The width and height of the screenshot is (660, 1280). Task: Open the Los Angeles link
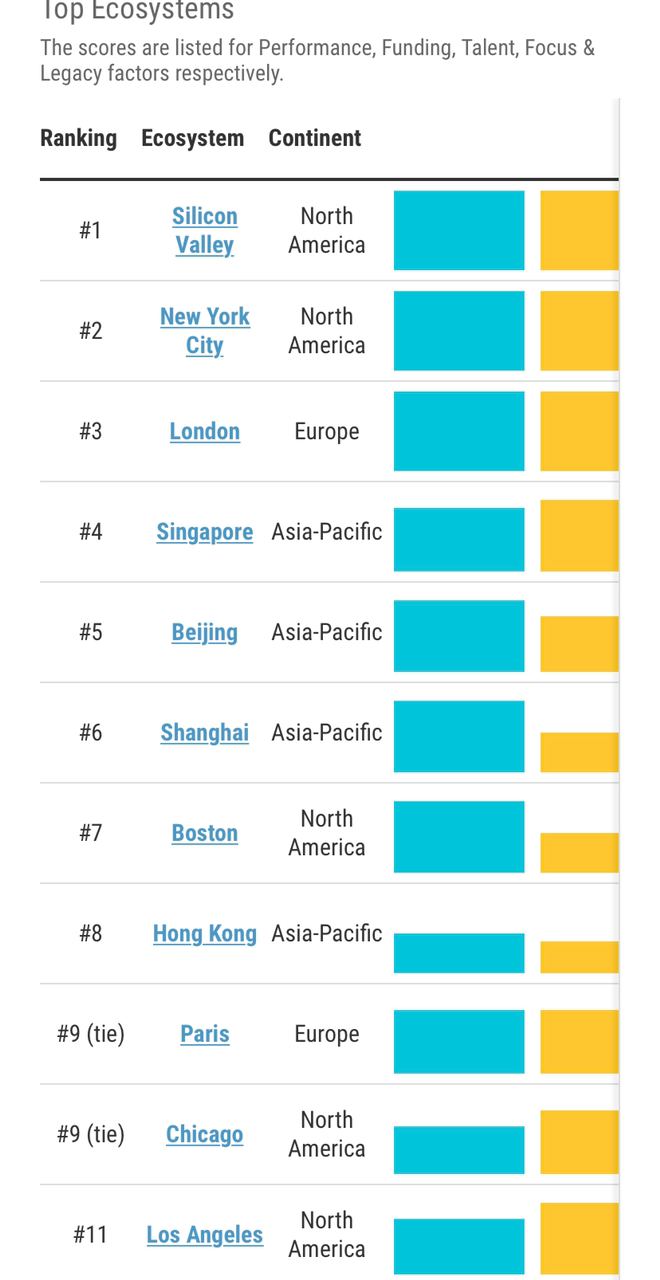tap(204, 1235)
